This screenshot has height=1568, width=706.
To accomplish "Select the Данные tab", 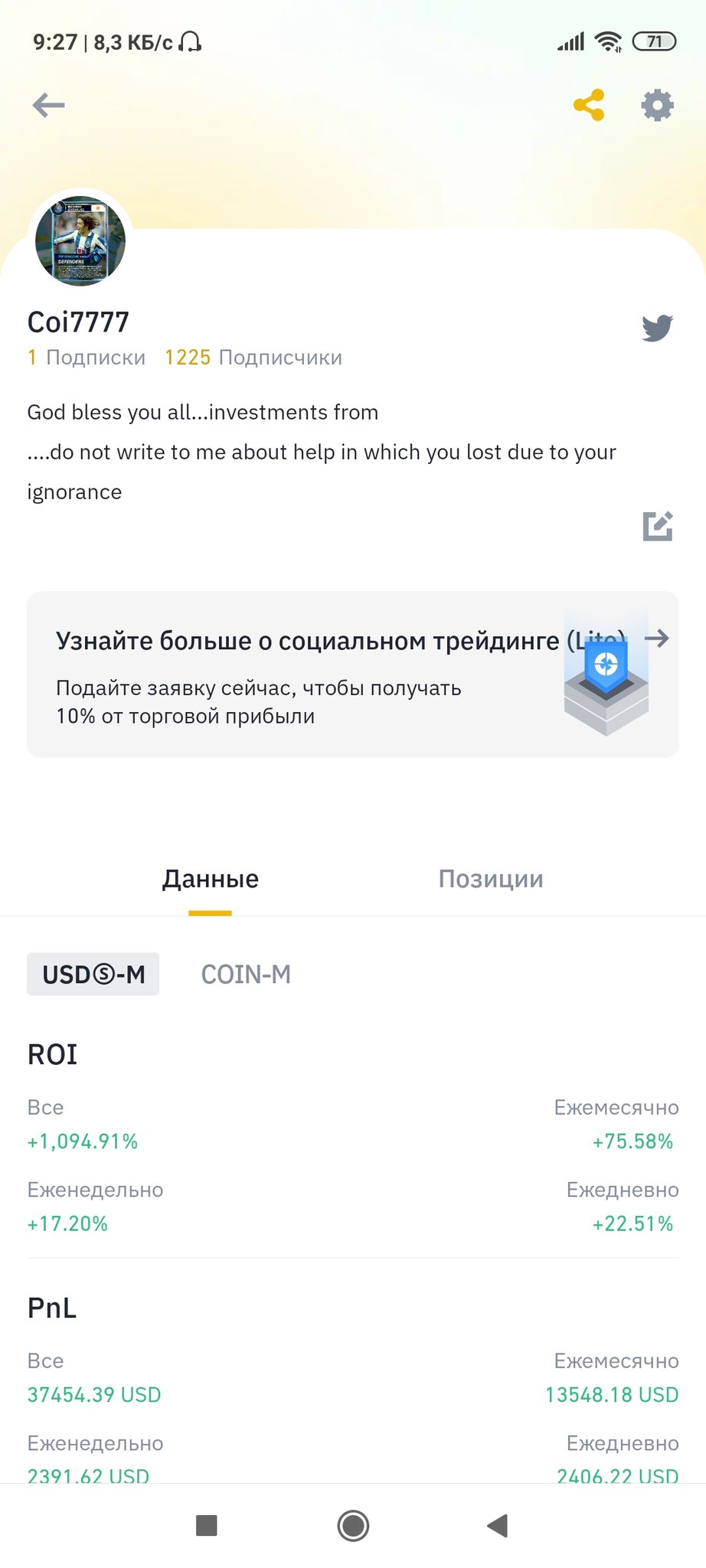I will coord(210,879).
